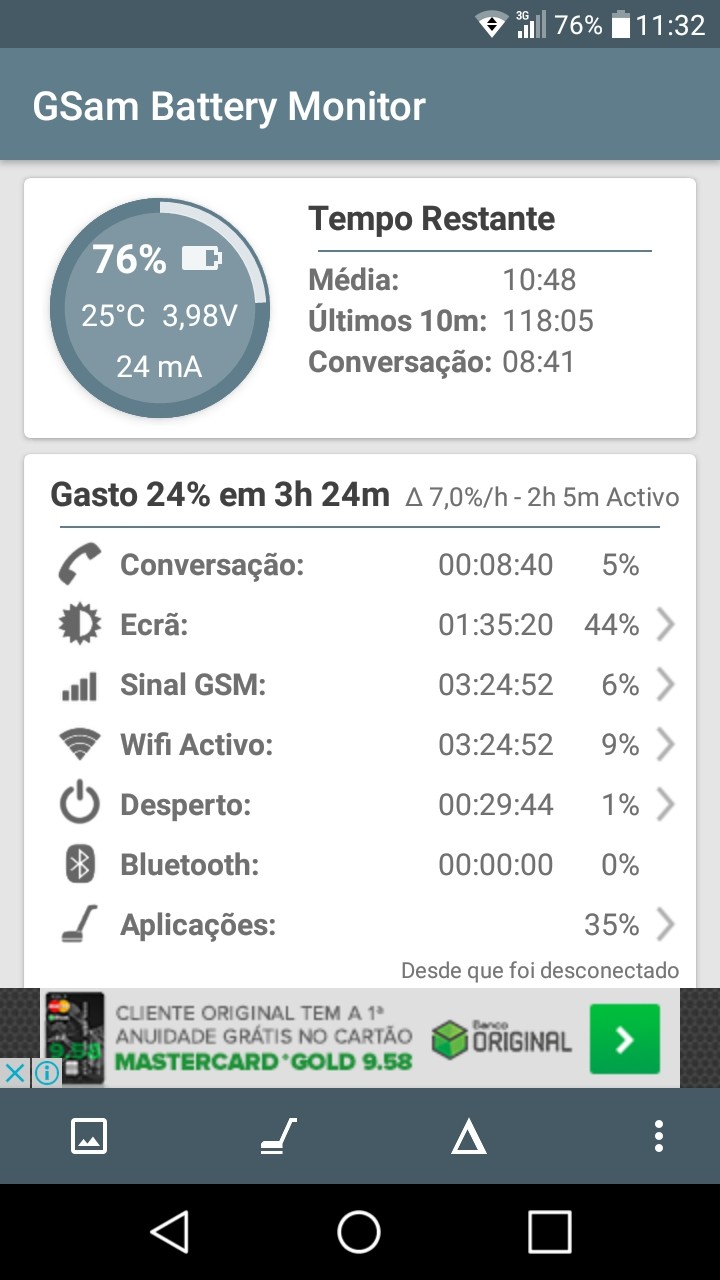Open the Ecrã usage details

point(360,625)
